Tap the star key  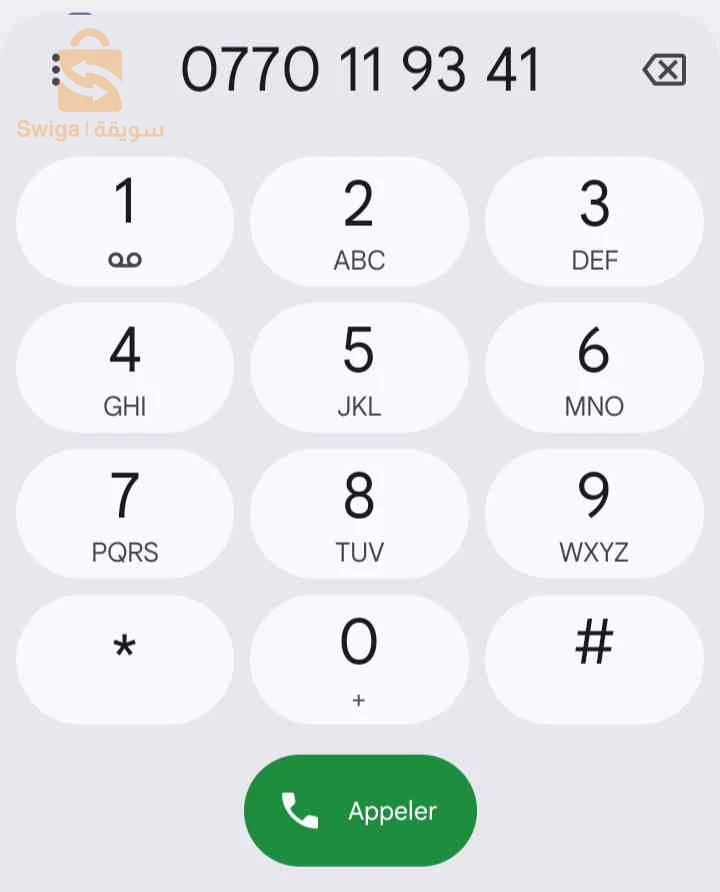[125, 660]
